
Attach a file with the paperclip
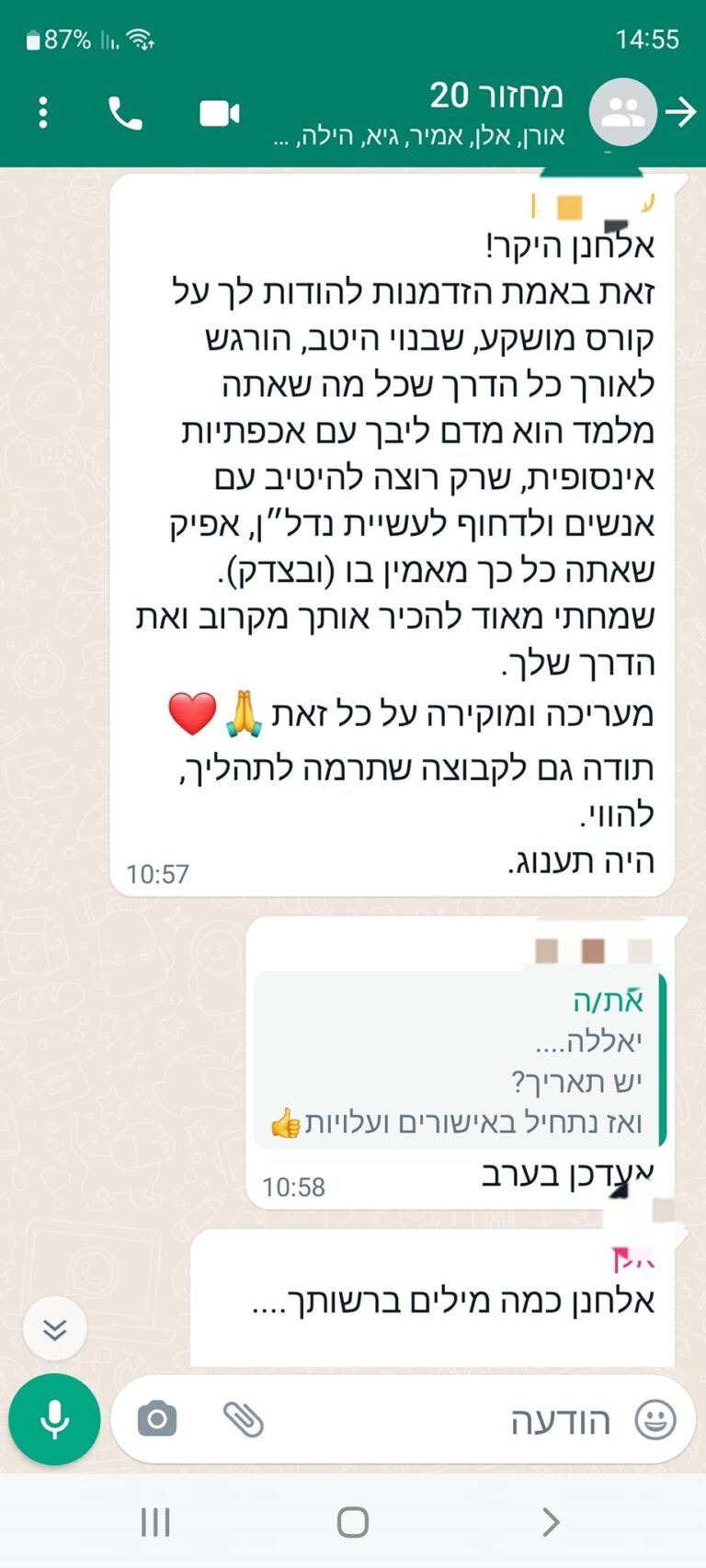pos(244,1419)
